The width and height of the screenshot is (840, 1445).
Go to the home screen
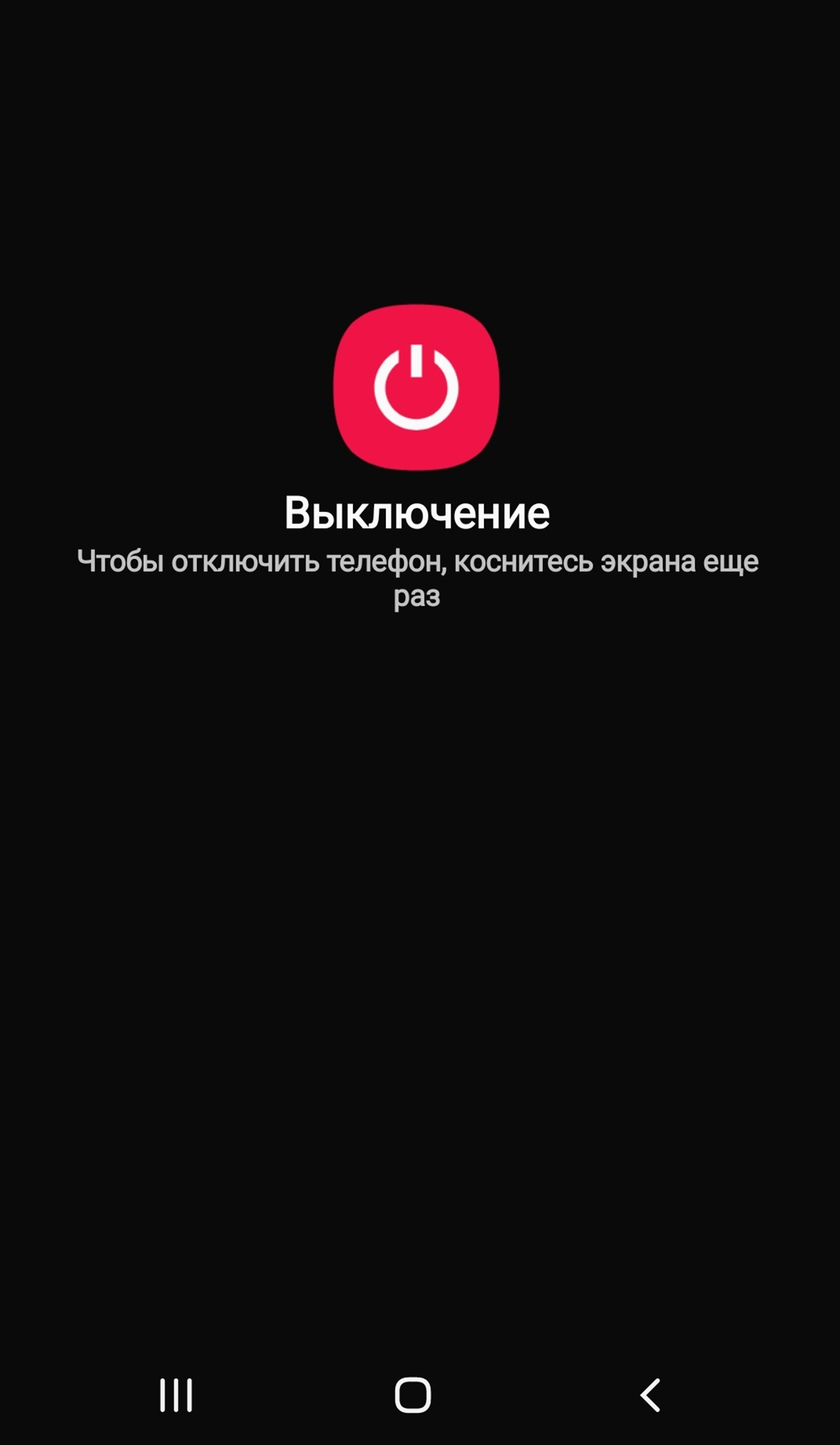click(x=413, y=1394)
